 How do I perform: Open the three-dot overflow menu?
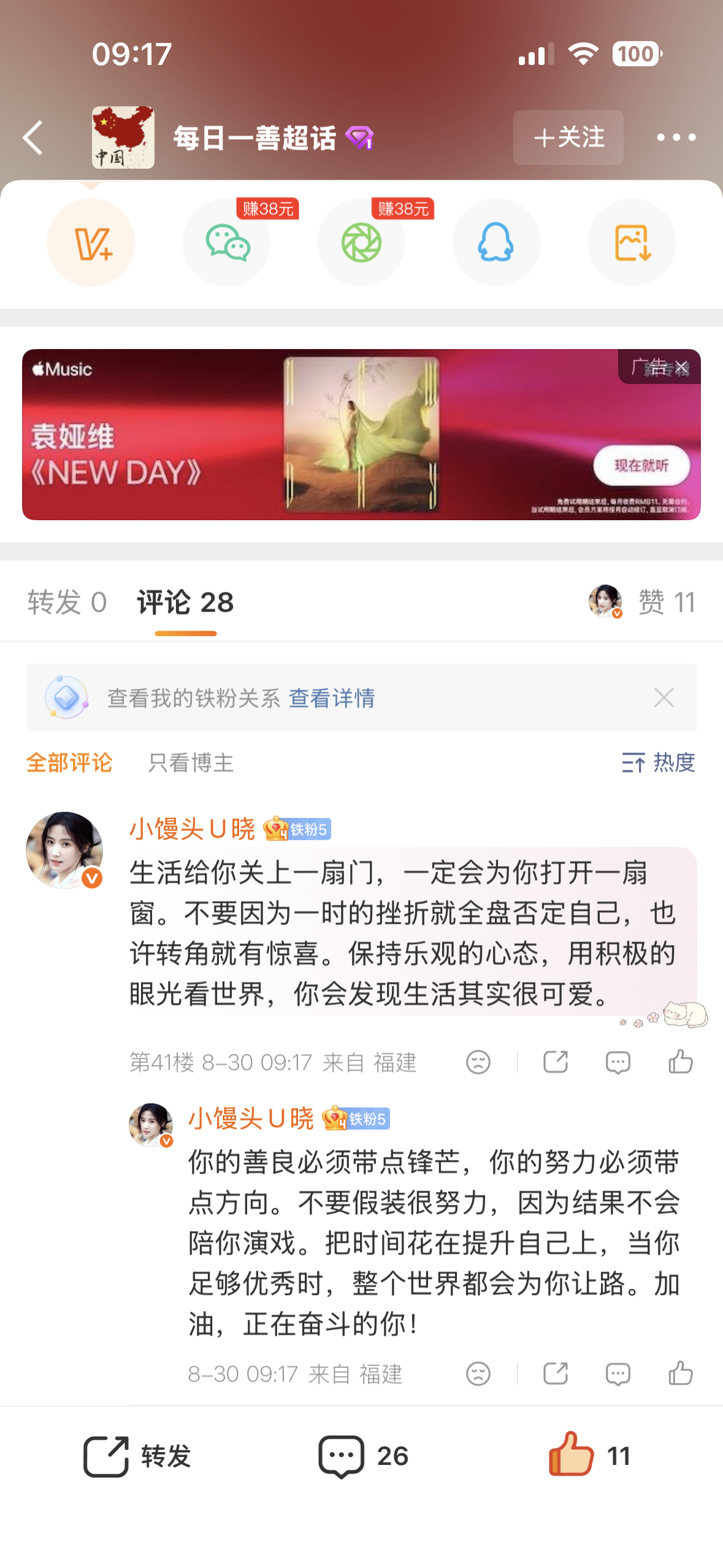click(x=676, y=137)
